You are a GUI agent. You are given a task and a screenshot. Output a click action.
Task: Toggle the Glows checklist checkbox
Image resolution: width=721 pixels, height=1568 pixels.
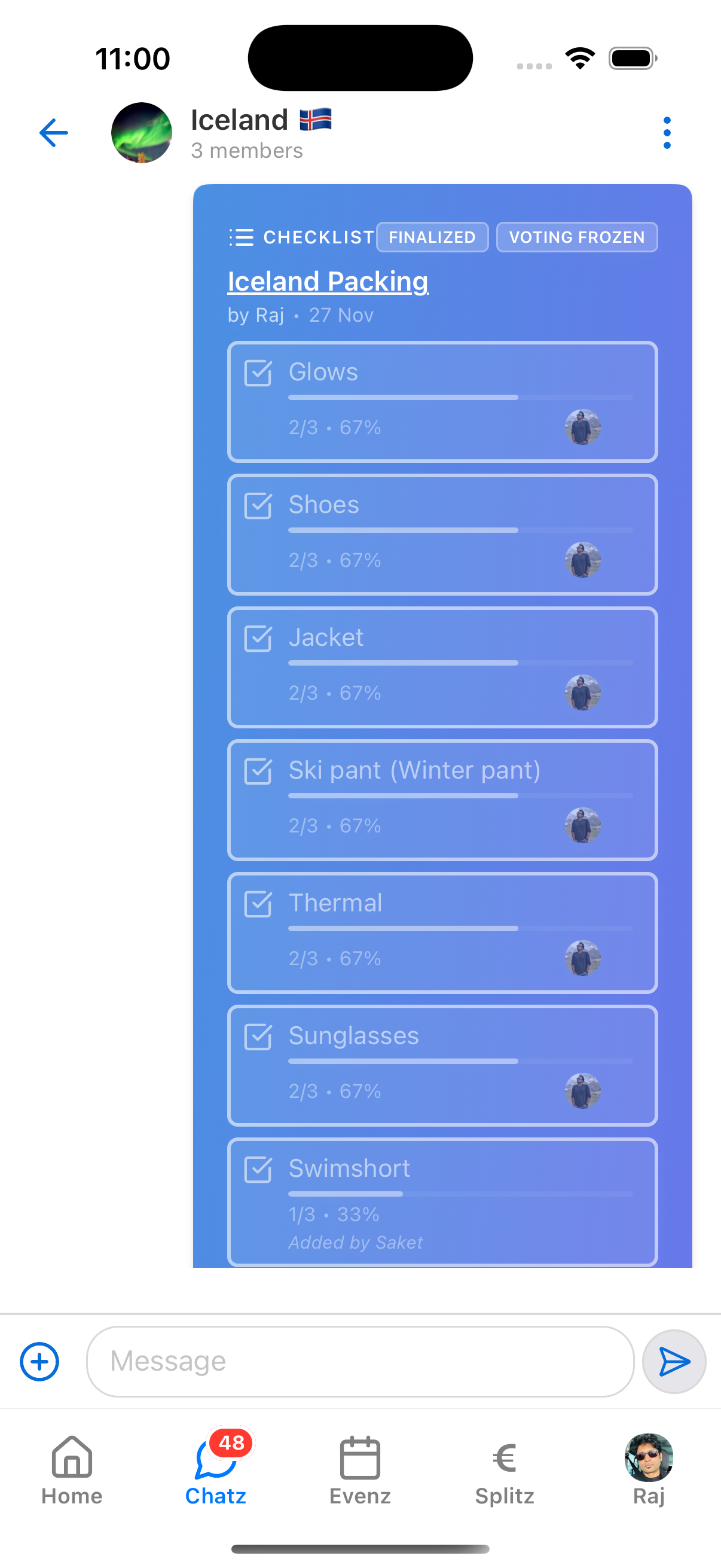coord(258,374)
